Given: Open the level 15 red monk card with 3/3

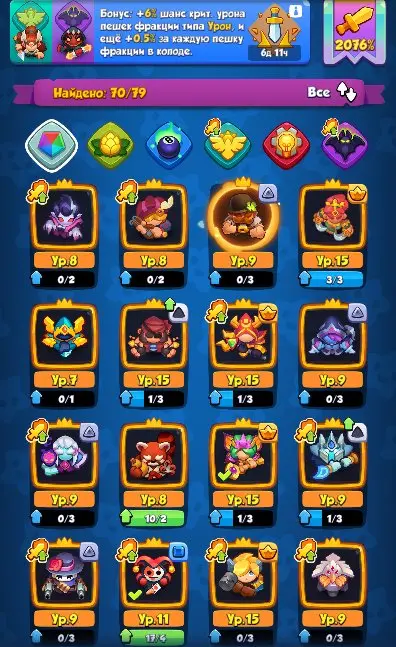Looking at the screenshot, I should coord(332,234).
